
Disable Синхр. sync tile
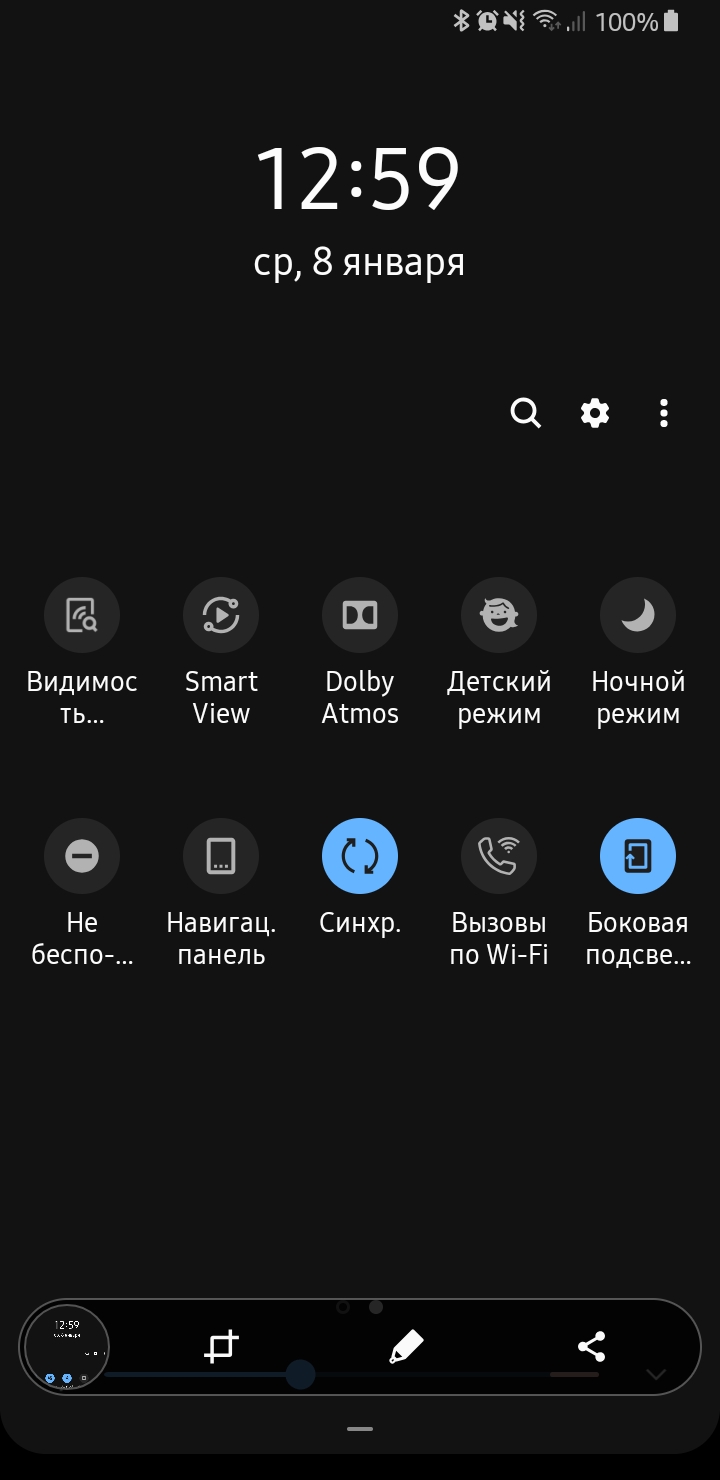tap(360, 857)
